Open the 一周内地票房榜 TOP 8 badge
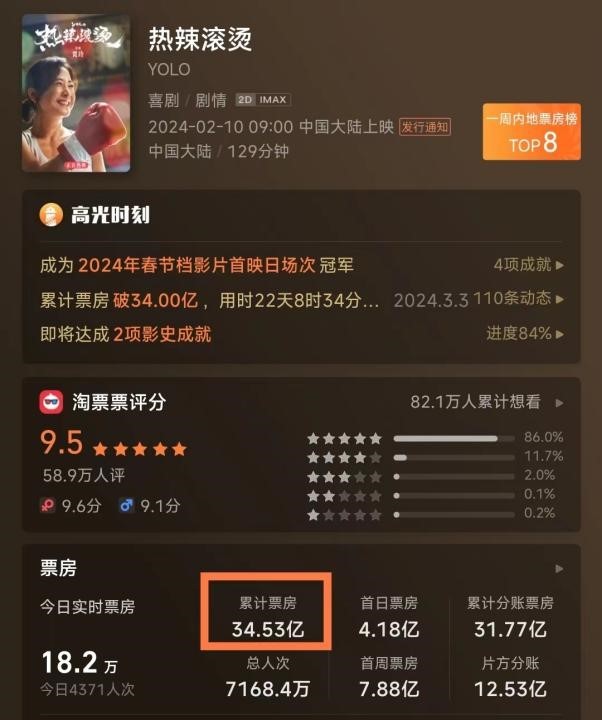 pos(532,131)
